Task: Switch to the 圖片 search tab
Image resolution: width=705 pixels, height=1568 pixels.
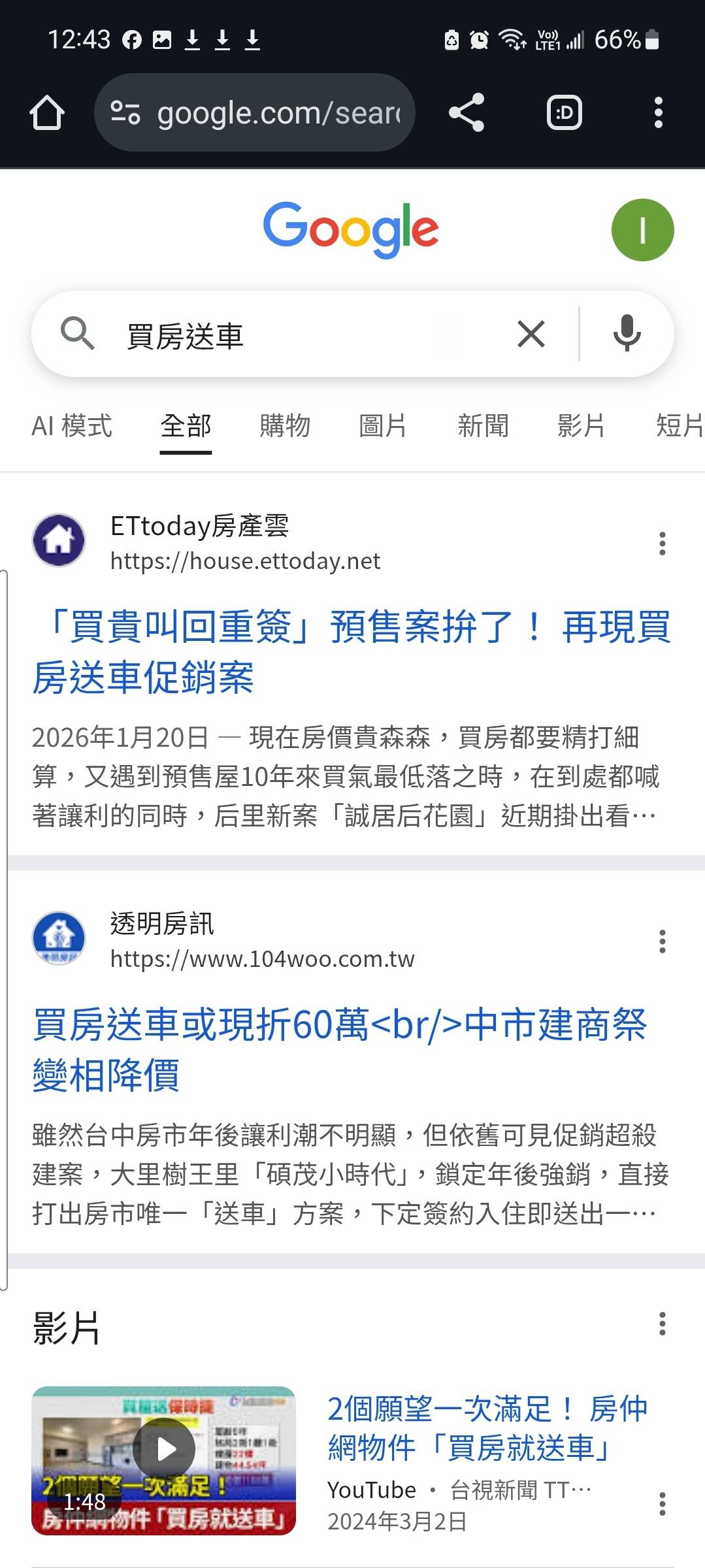Action: [x=382, y=426]
